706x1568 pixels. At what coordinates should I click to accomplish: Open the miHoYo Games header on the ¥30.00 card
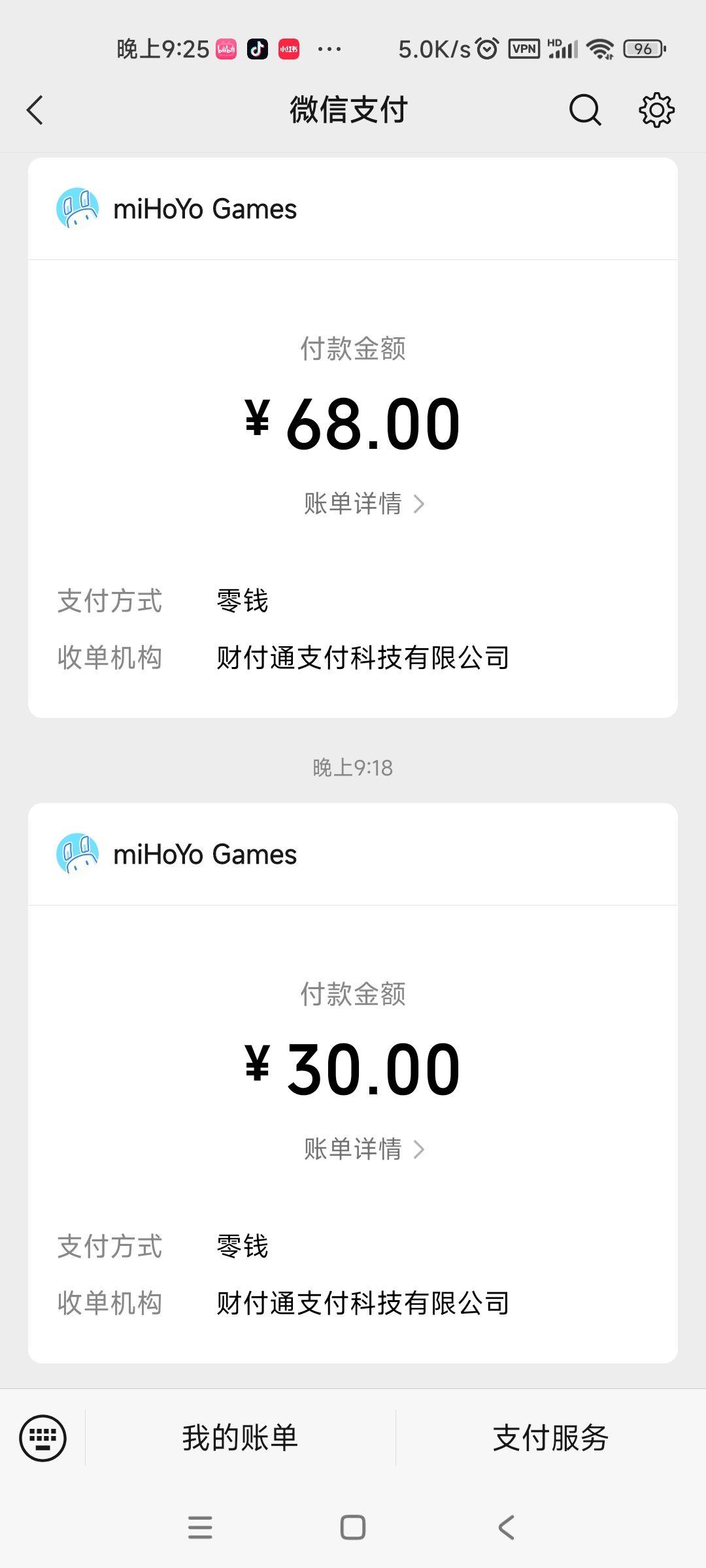coord(353,855)
